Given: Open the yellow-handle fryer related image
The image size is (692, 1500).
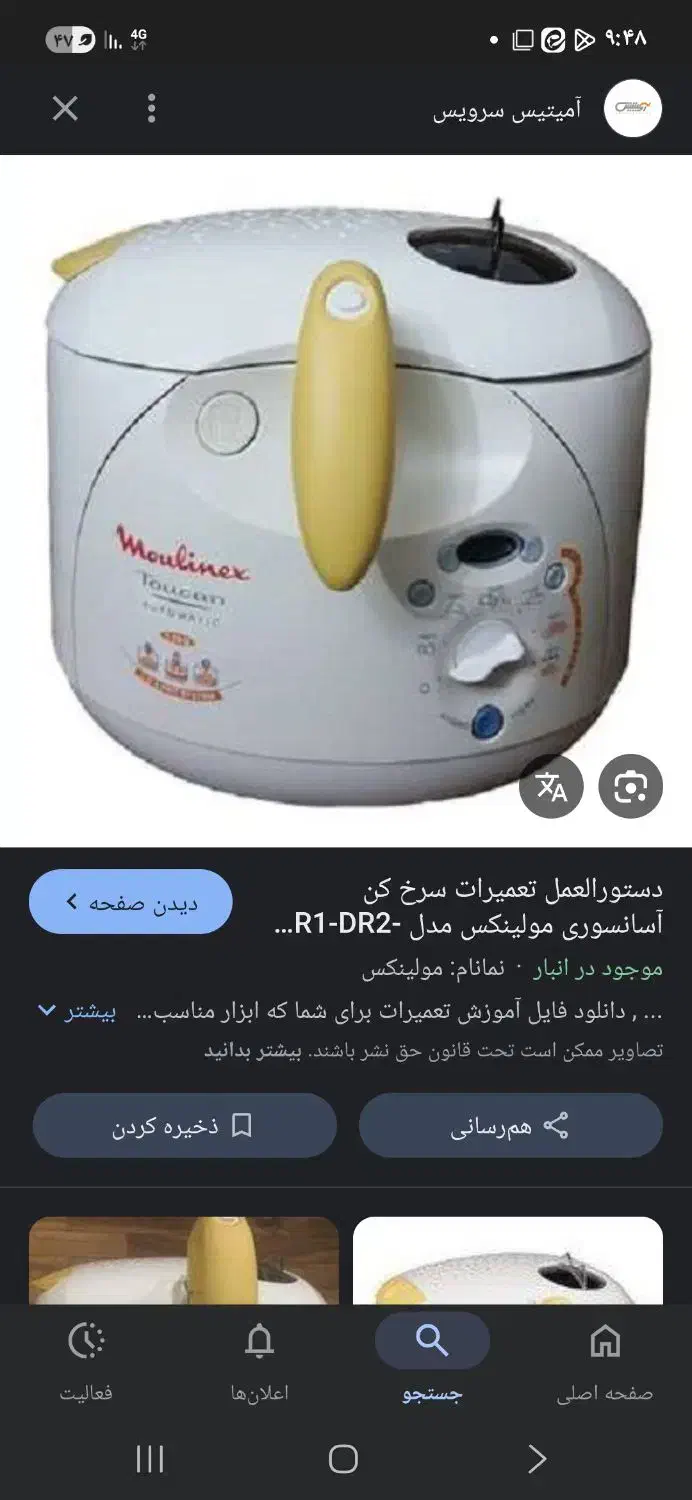Looking at the screenshot, I should tap(184, 1260).
